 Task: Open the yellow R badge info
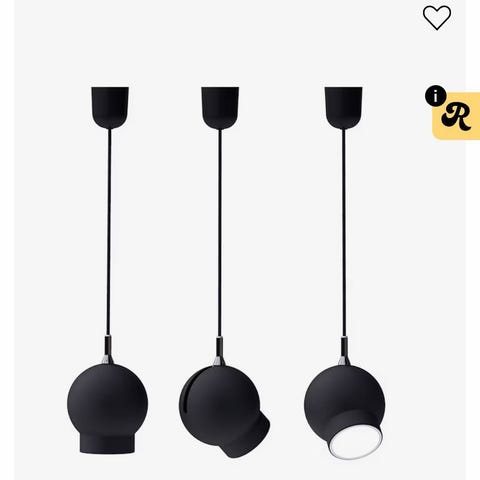454,113
